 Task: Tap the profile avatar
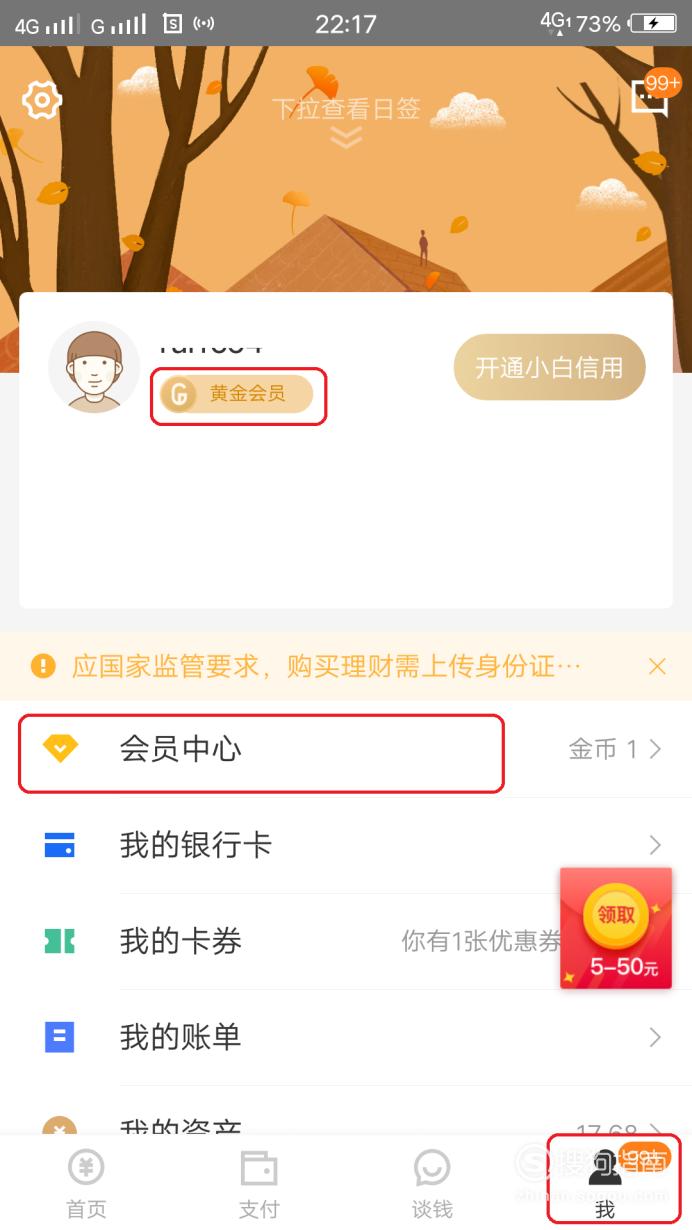94,367
